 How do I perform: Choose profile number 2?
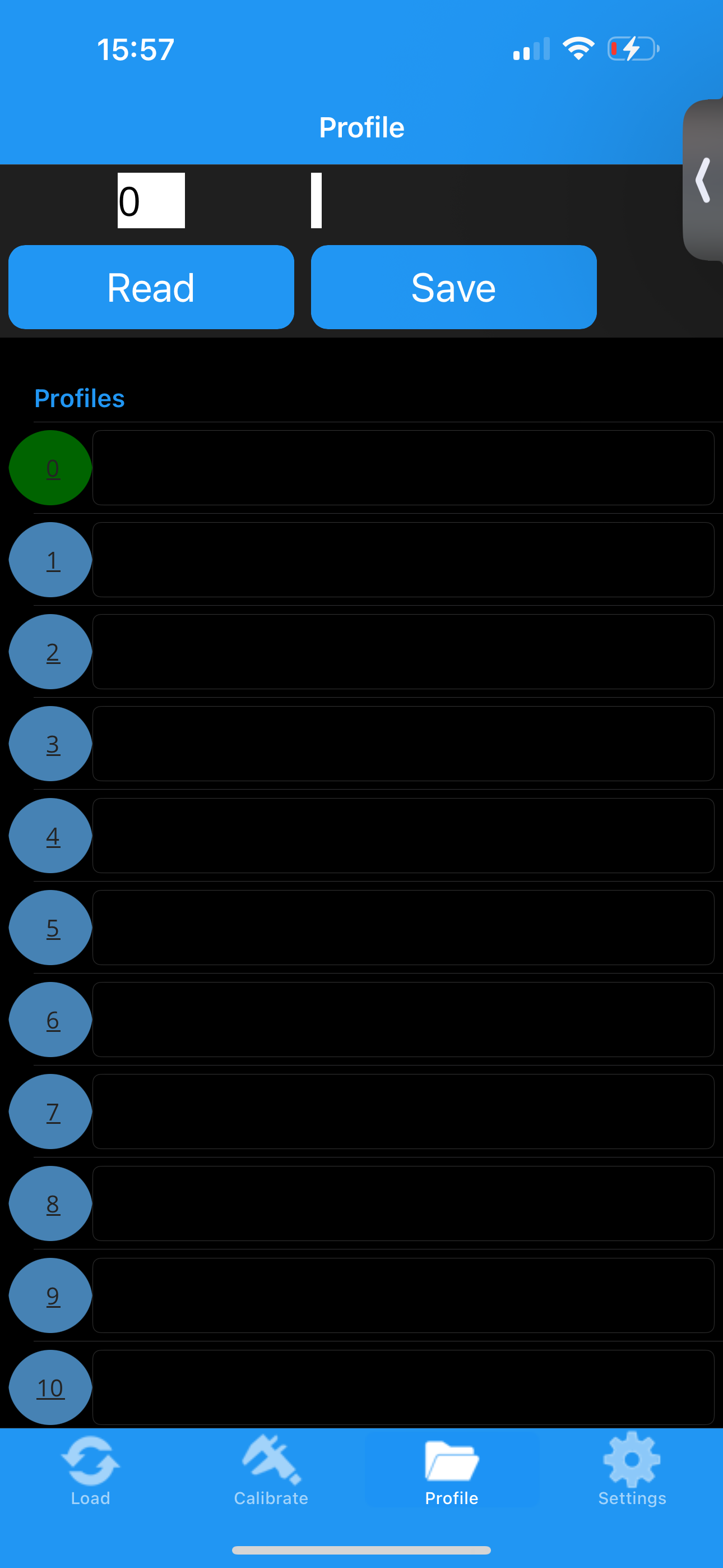[x=50, y=651]
